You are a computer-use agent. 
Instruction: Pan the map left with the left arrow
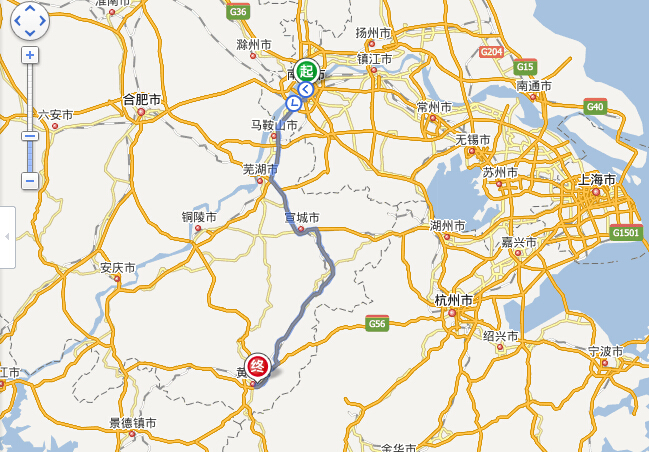coord(17,19)
